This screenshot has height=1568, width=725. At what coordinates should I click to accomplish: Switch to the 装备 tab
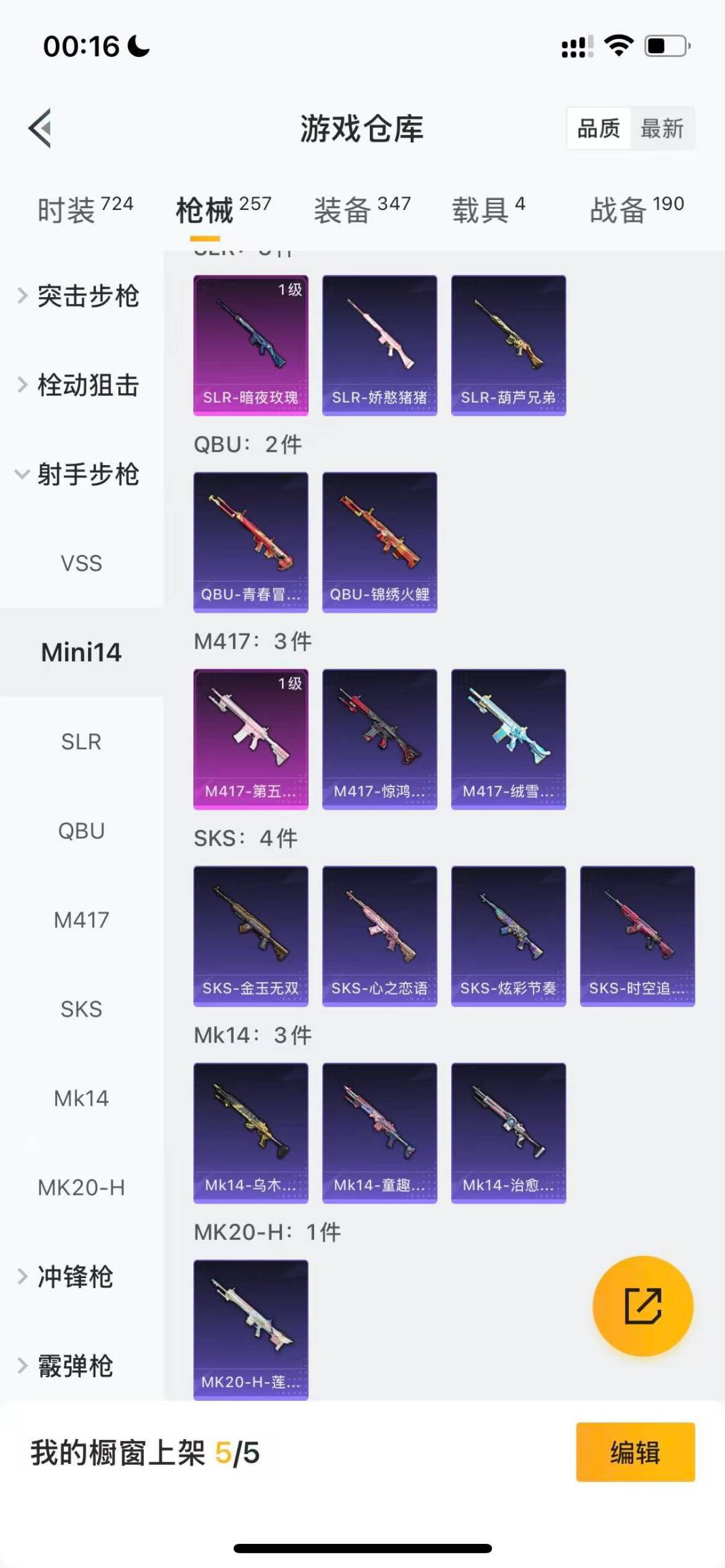(362, 210)
